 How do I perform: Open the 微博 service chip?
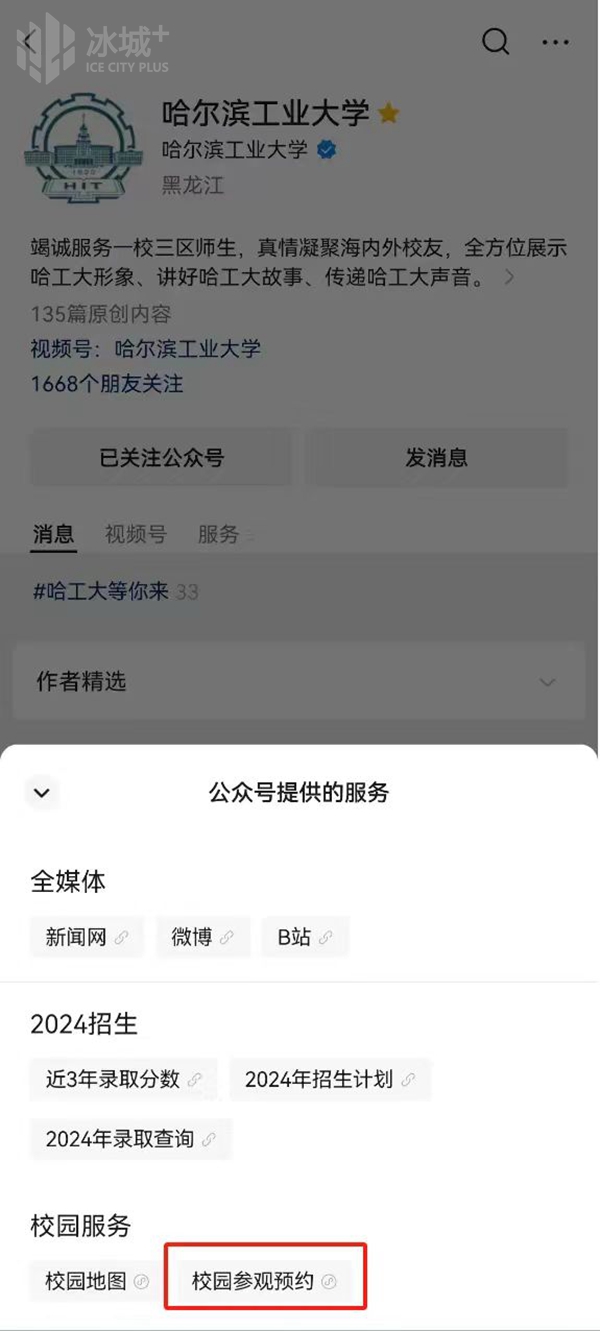click(203, 937)
